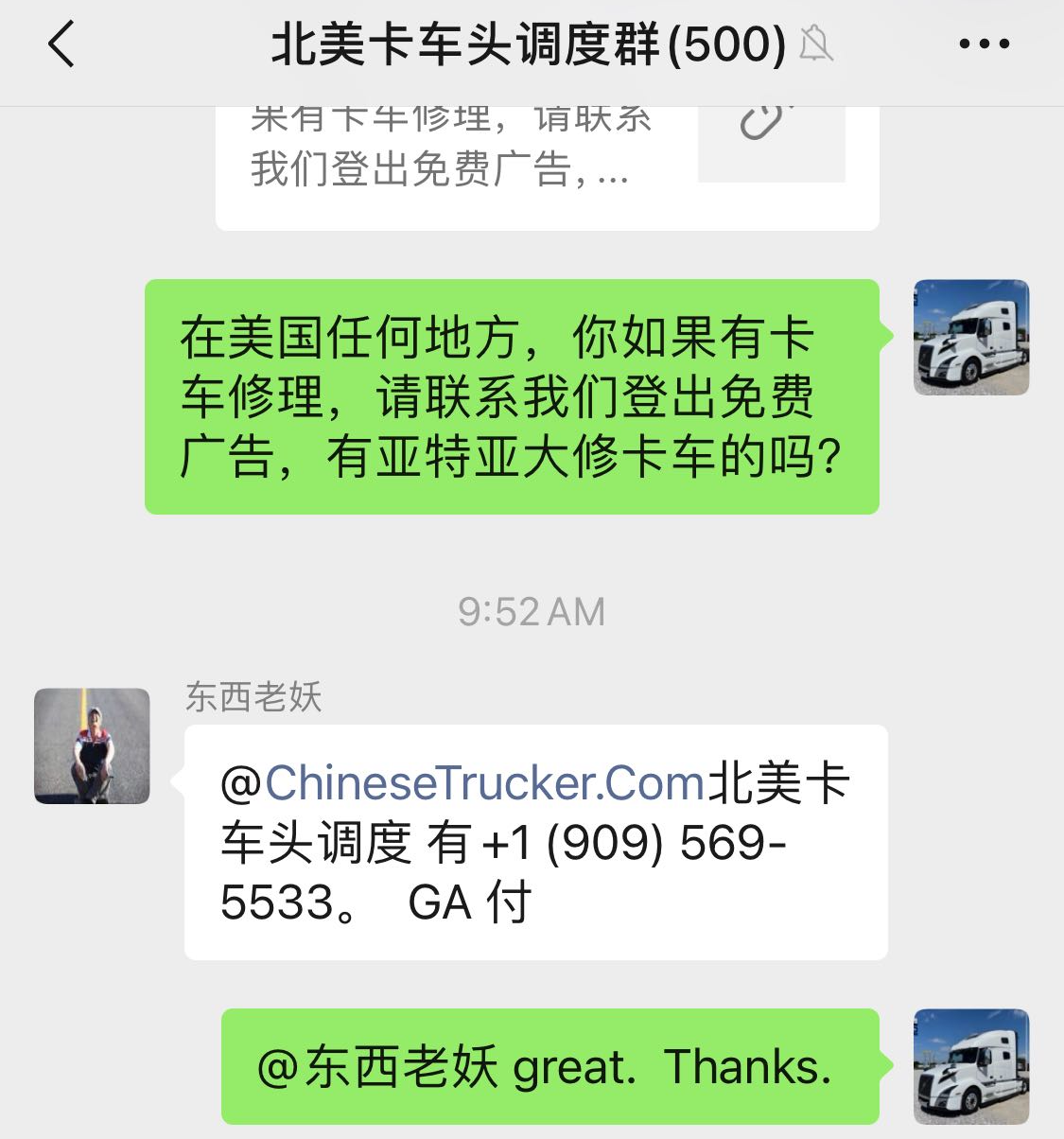Image resolution: width=1064 pixels, height=1139 pixels.
Task: Go back to the chat list
Action: [x=61, y=44]
